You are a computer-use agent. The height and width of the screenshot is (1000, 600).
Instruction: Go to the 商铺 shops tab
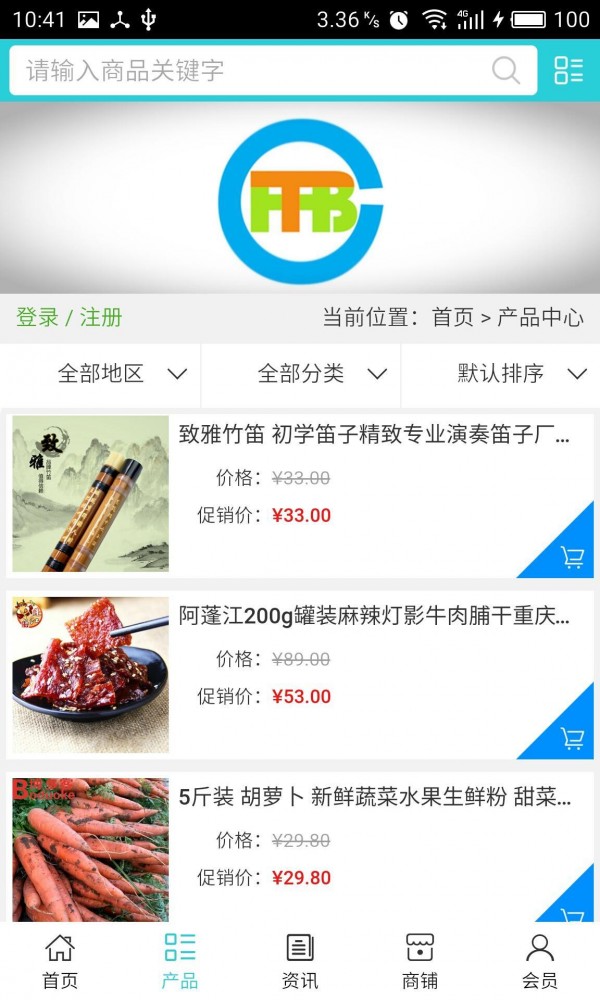(x=420, y=961)
